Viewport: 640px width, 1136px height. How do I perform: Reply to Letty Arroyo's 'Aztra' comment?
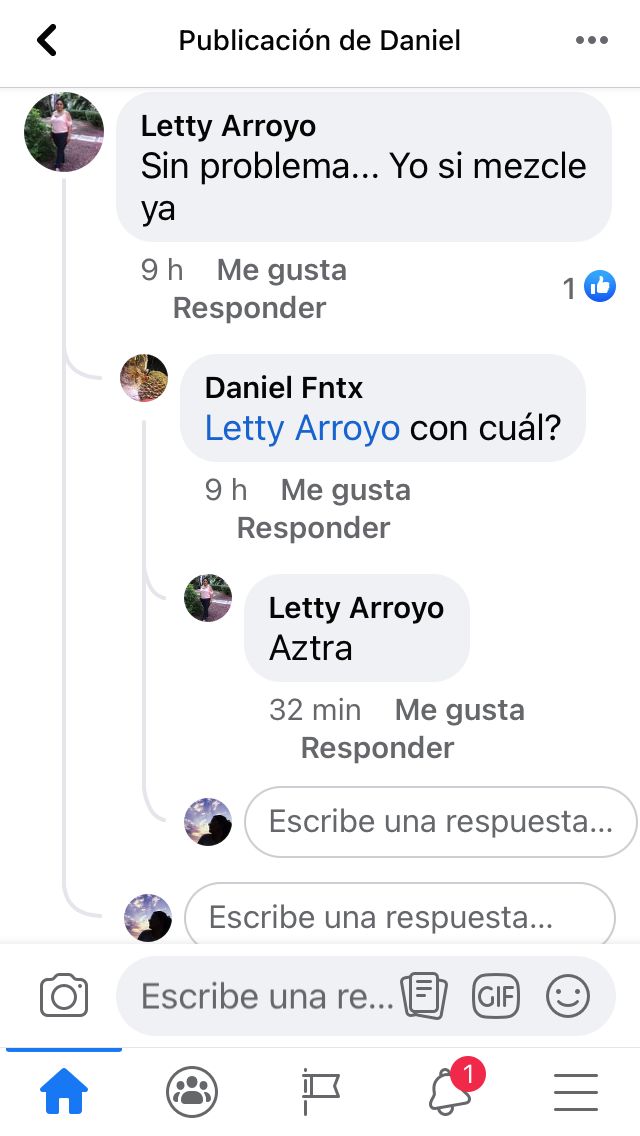pos(377,748)
